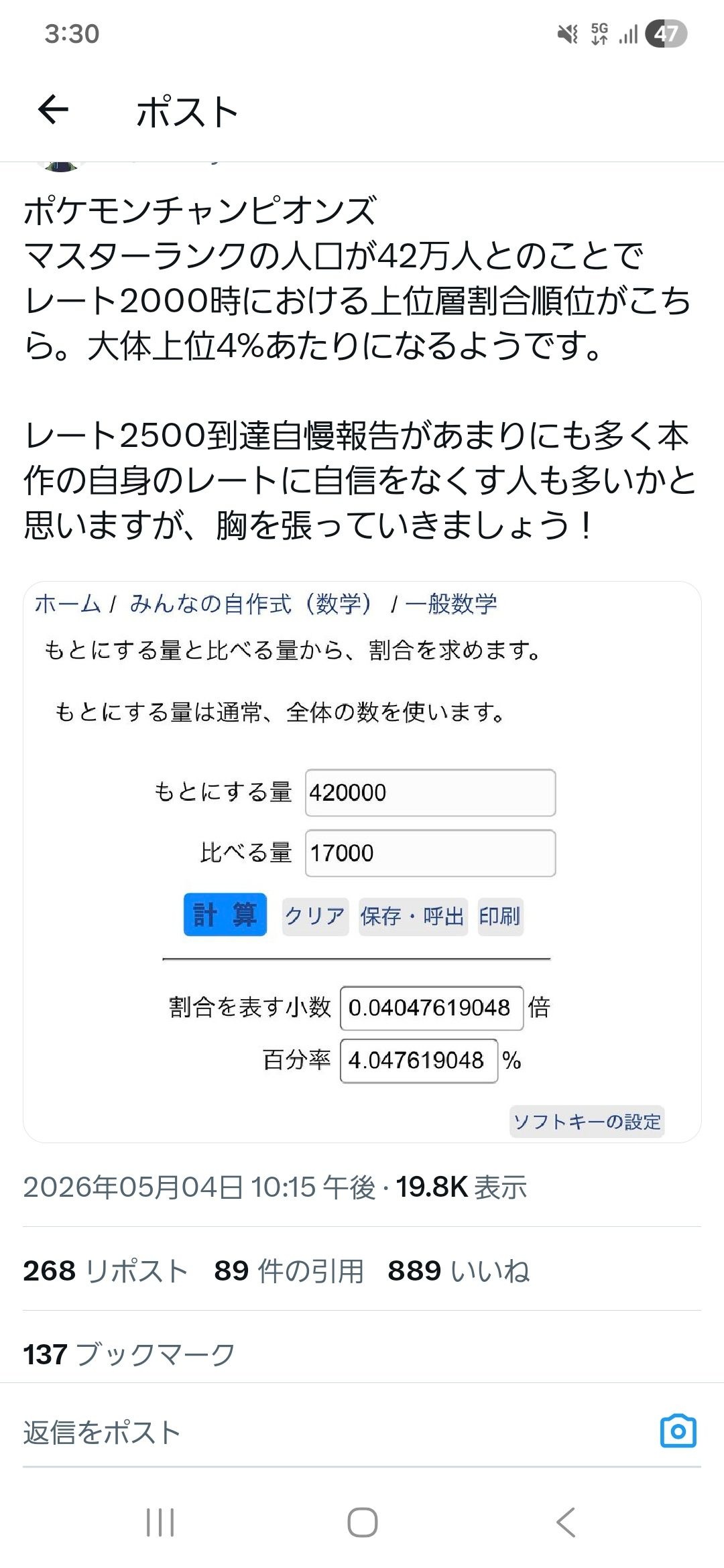Open the camera icon in the reply bar
Screen dimensions: 724x1568
click(678, 1431)
